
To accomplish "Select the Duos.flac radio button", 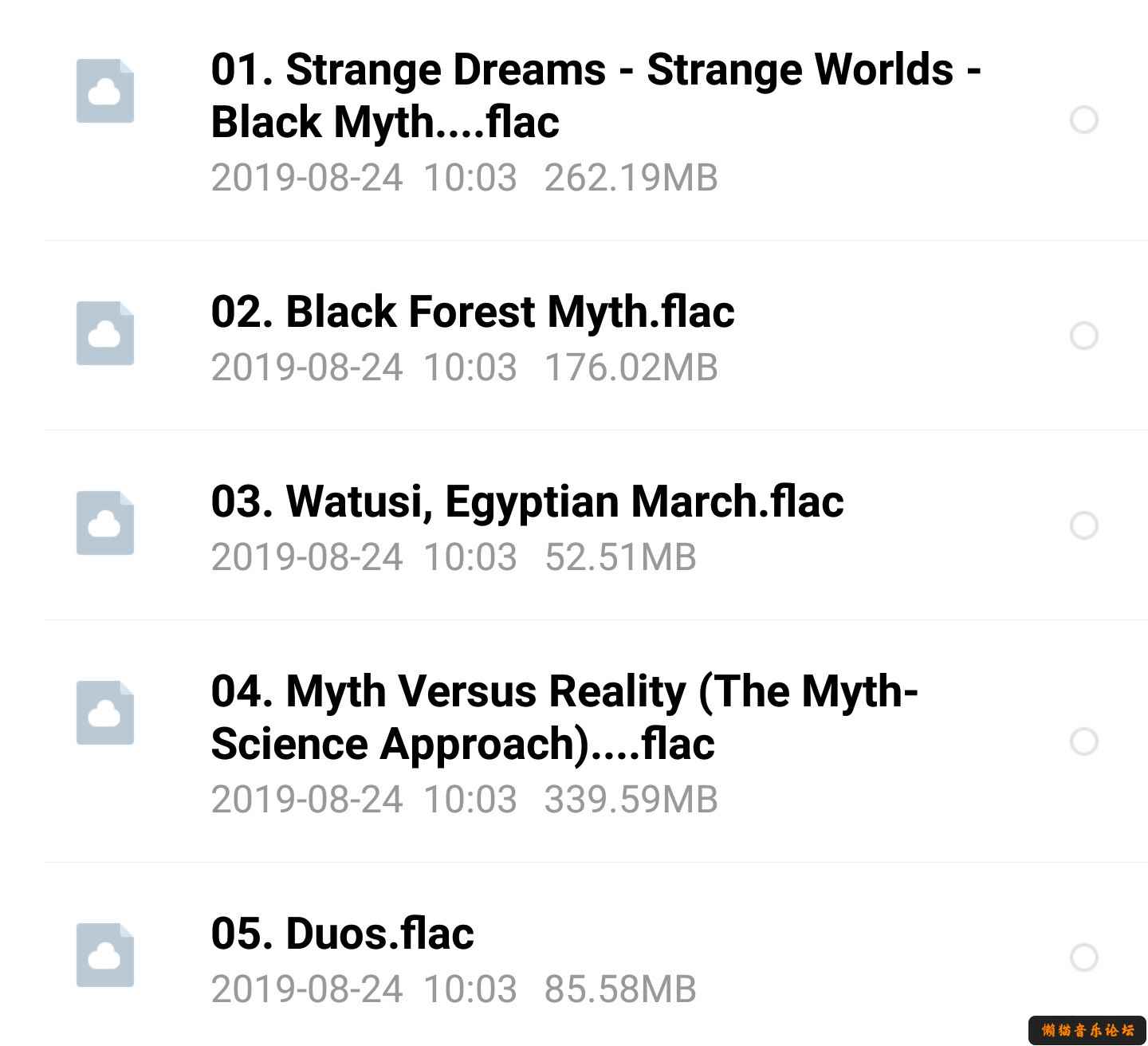I will [1083, 957].
